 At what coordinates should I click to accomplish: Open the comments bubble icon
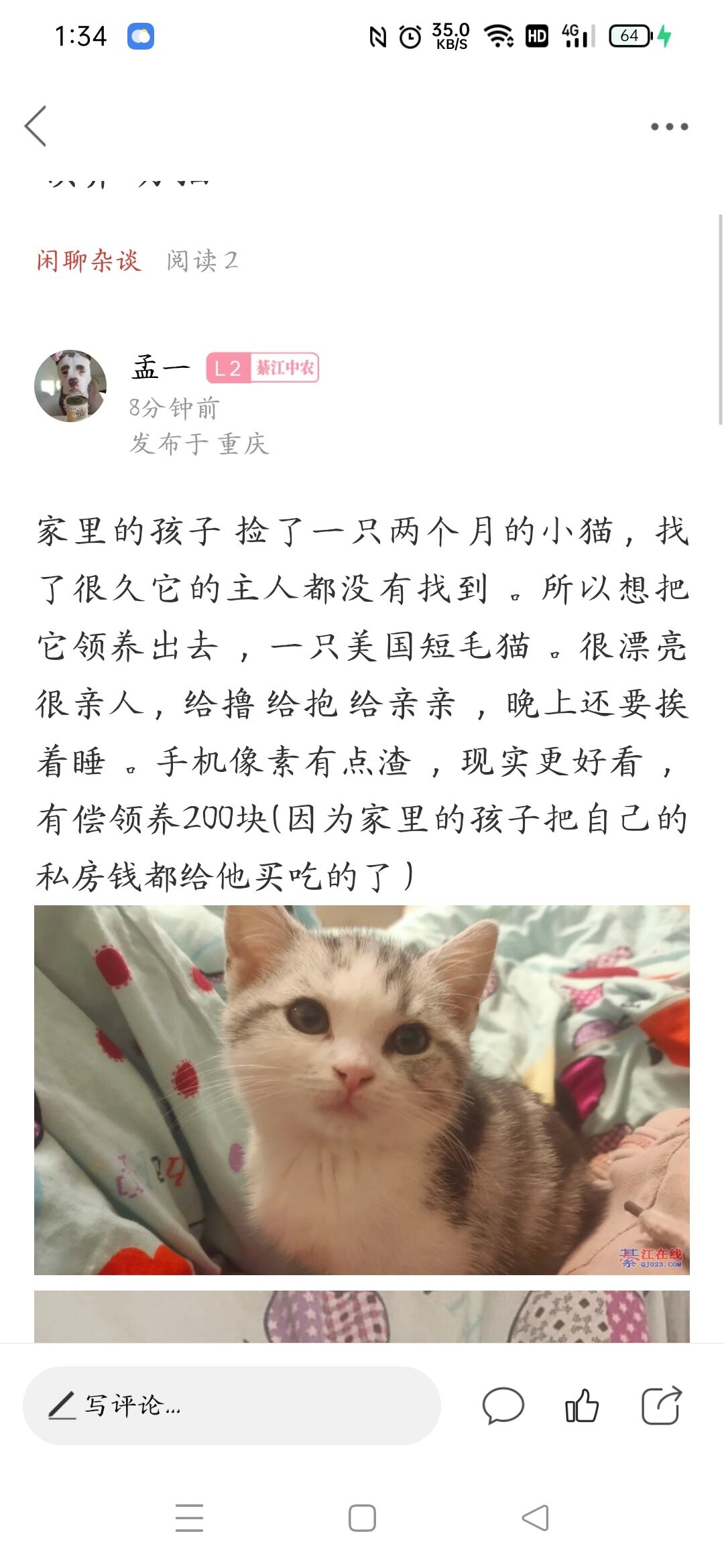tap(503, 1405)
